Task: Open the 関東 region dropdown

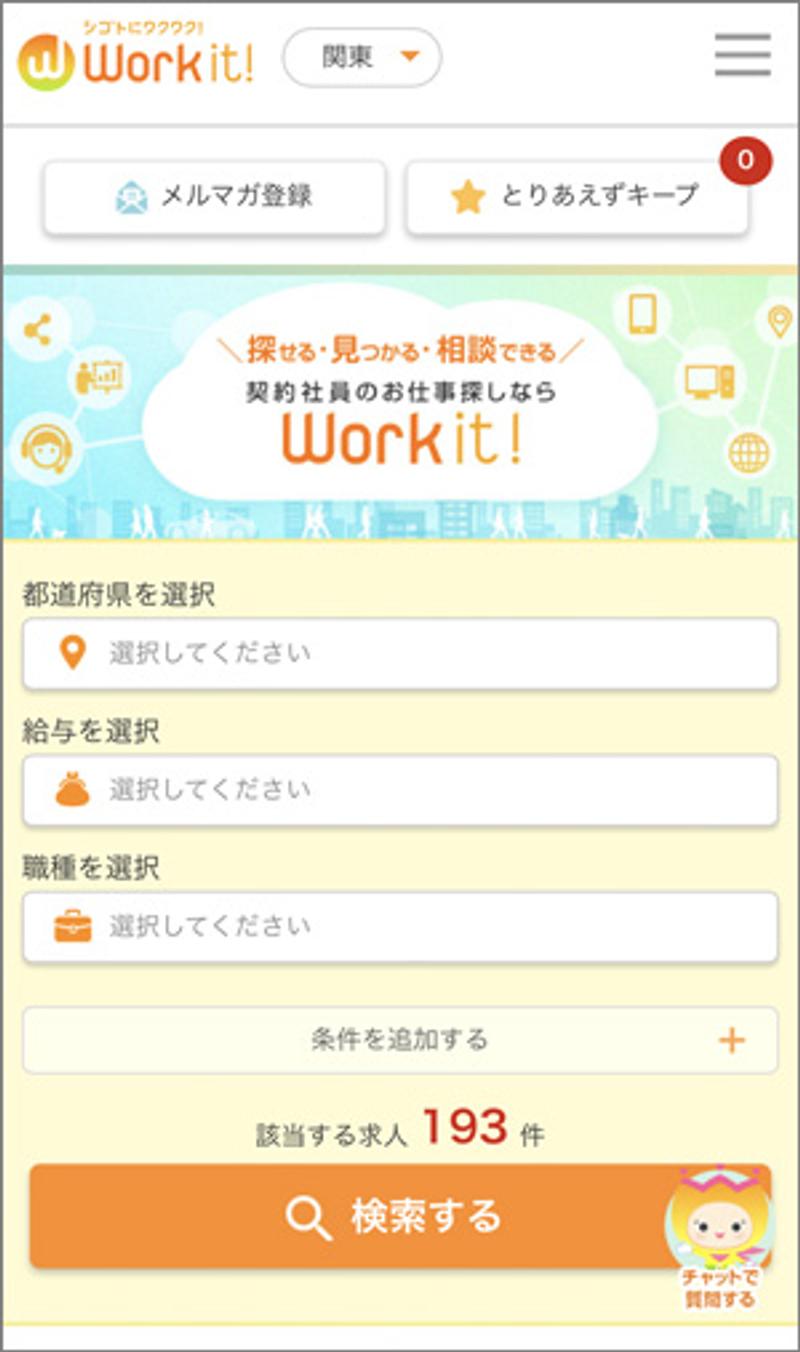Action: coord(362,58)
